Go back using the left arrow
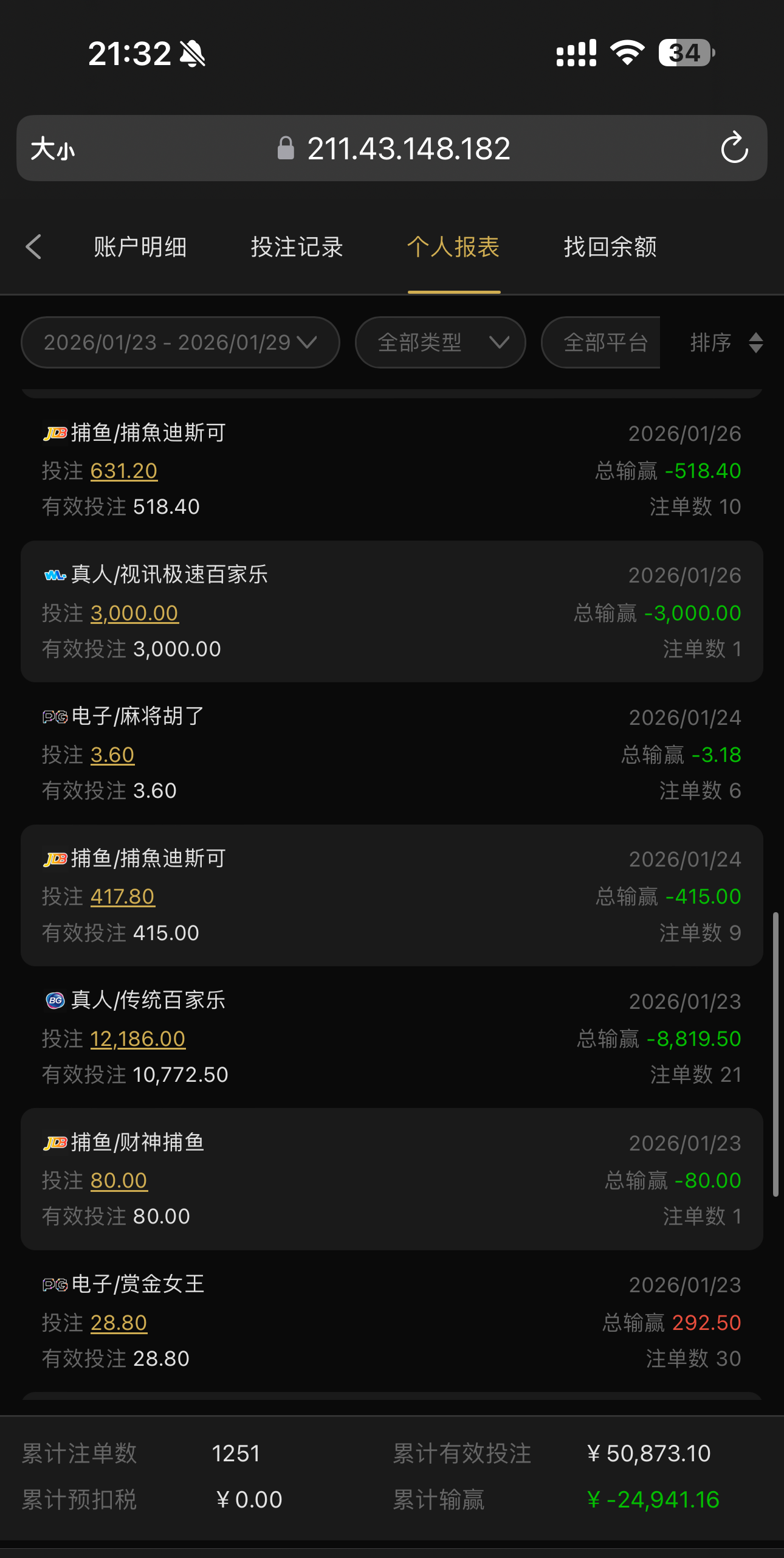The height and width of the screenshot is (1558, 784). [x=34, y=247]
